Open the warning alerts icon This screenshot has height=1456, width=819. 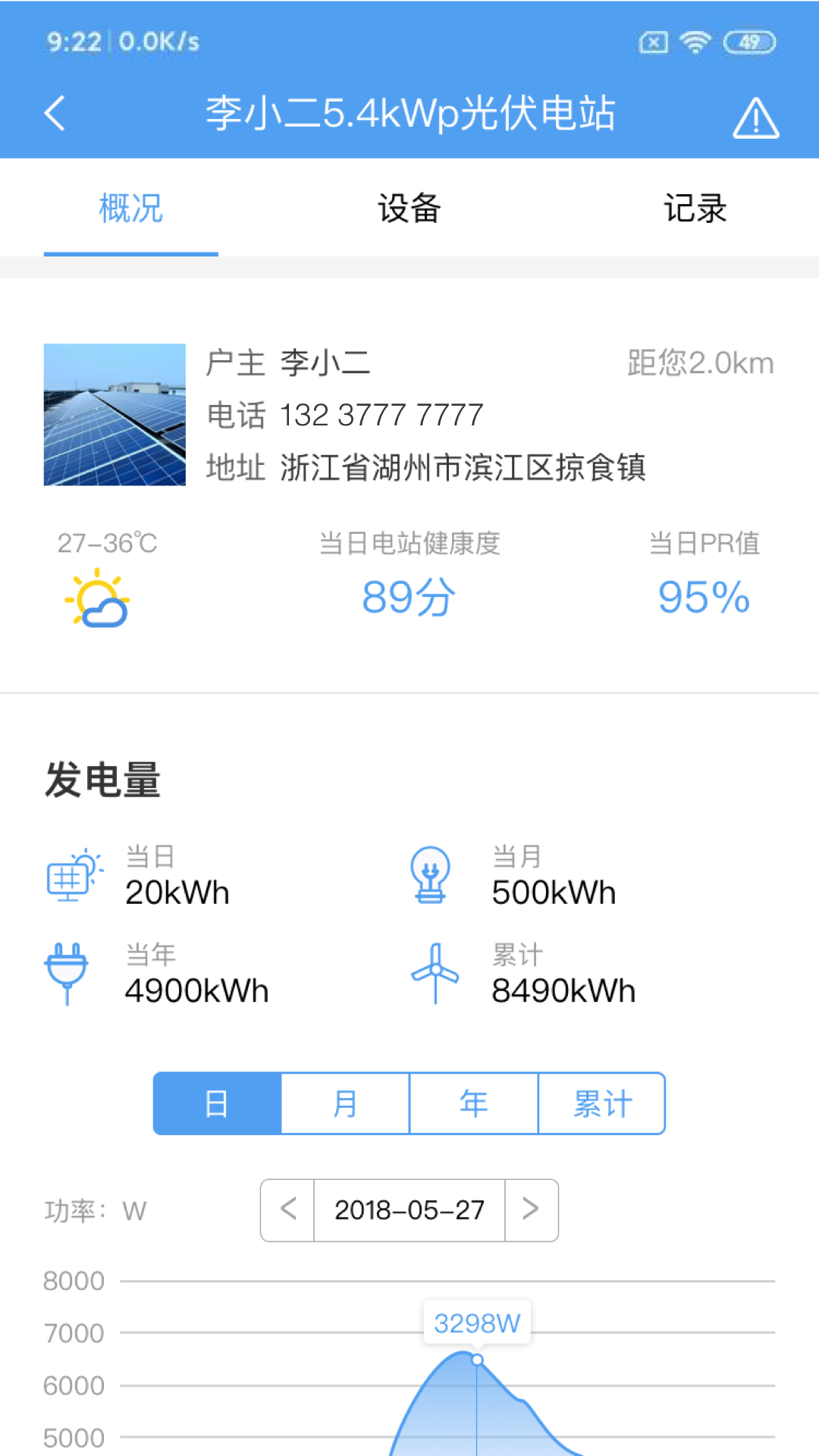pyautogui.click(x=755, y=118)
